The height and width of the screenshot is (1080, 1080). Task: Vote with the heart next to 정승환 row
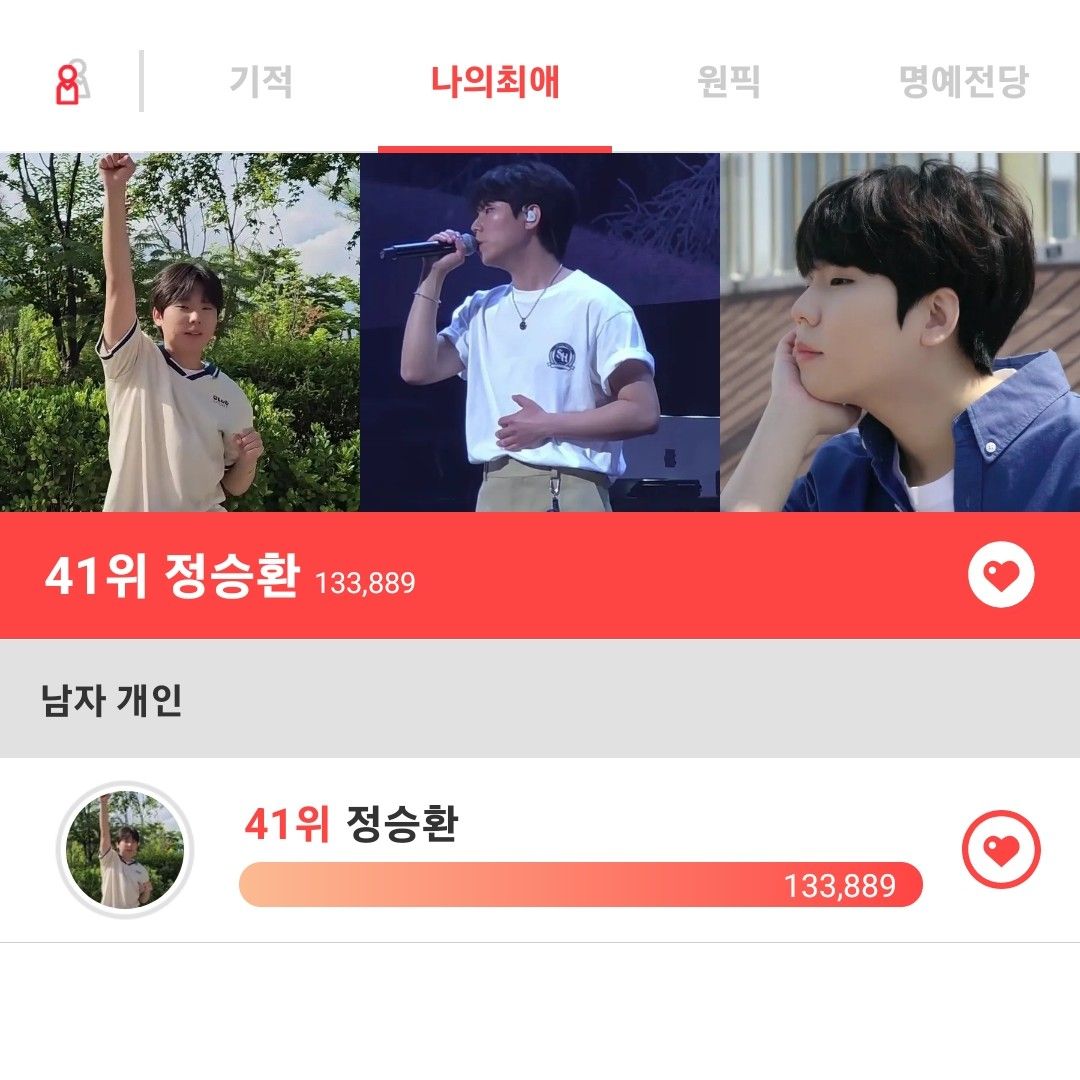coord(1001,850)
